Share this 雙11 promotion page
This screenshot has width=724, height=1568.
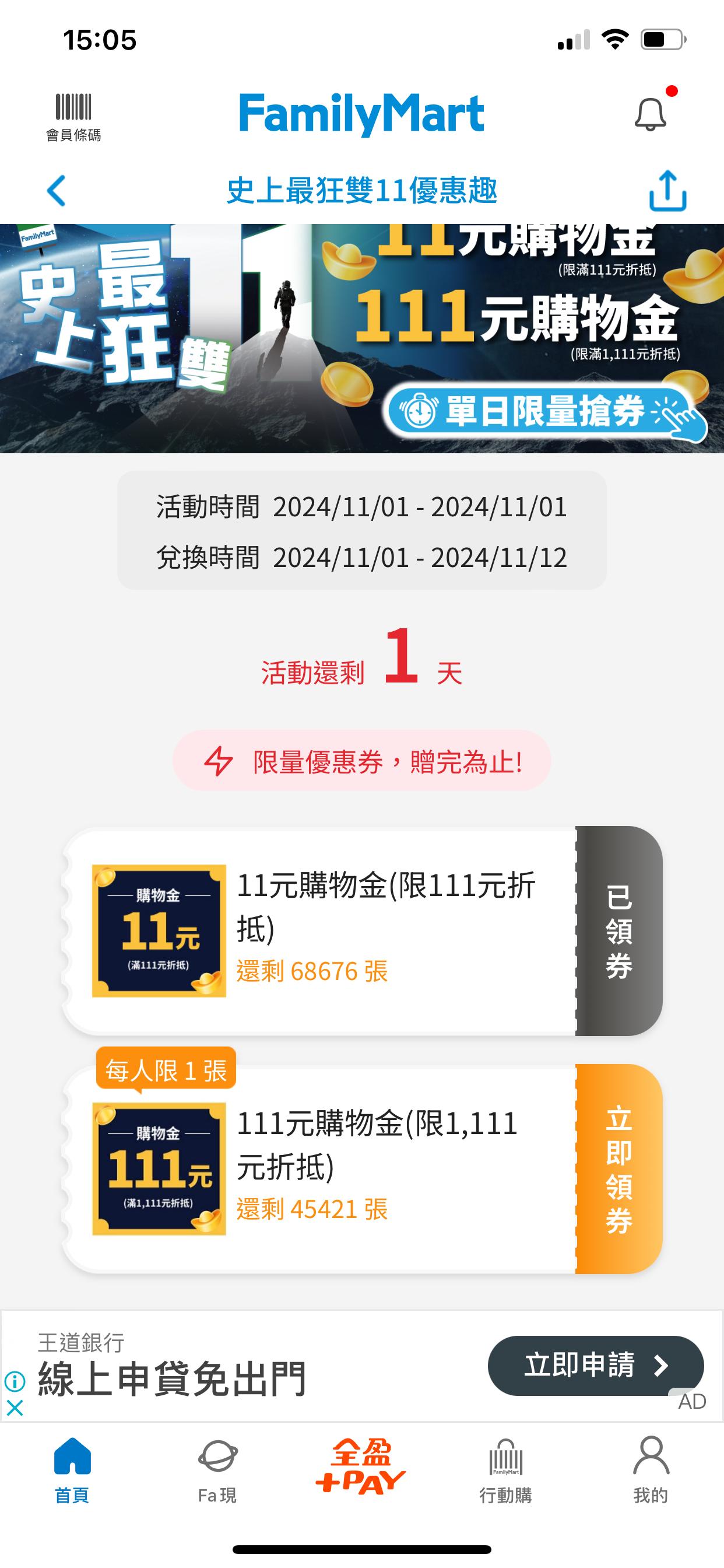[667, 191]
